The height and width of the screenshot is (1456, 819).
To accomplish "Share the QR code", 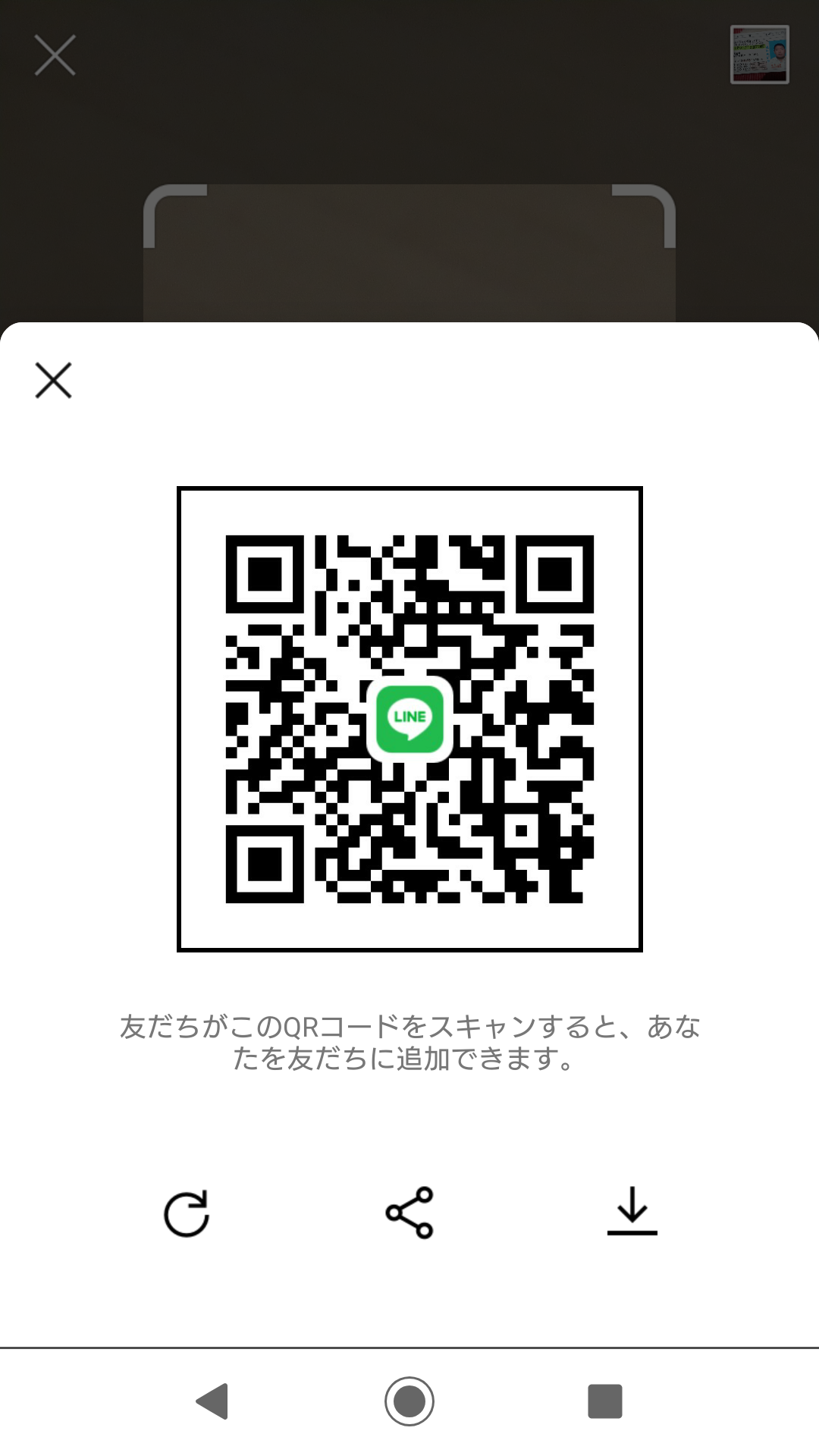I will (409, 1213).
